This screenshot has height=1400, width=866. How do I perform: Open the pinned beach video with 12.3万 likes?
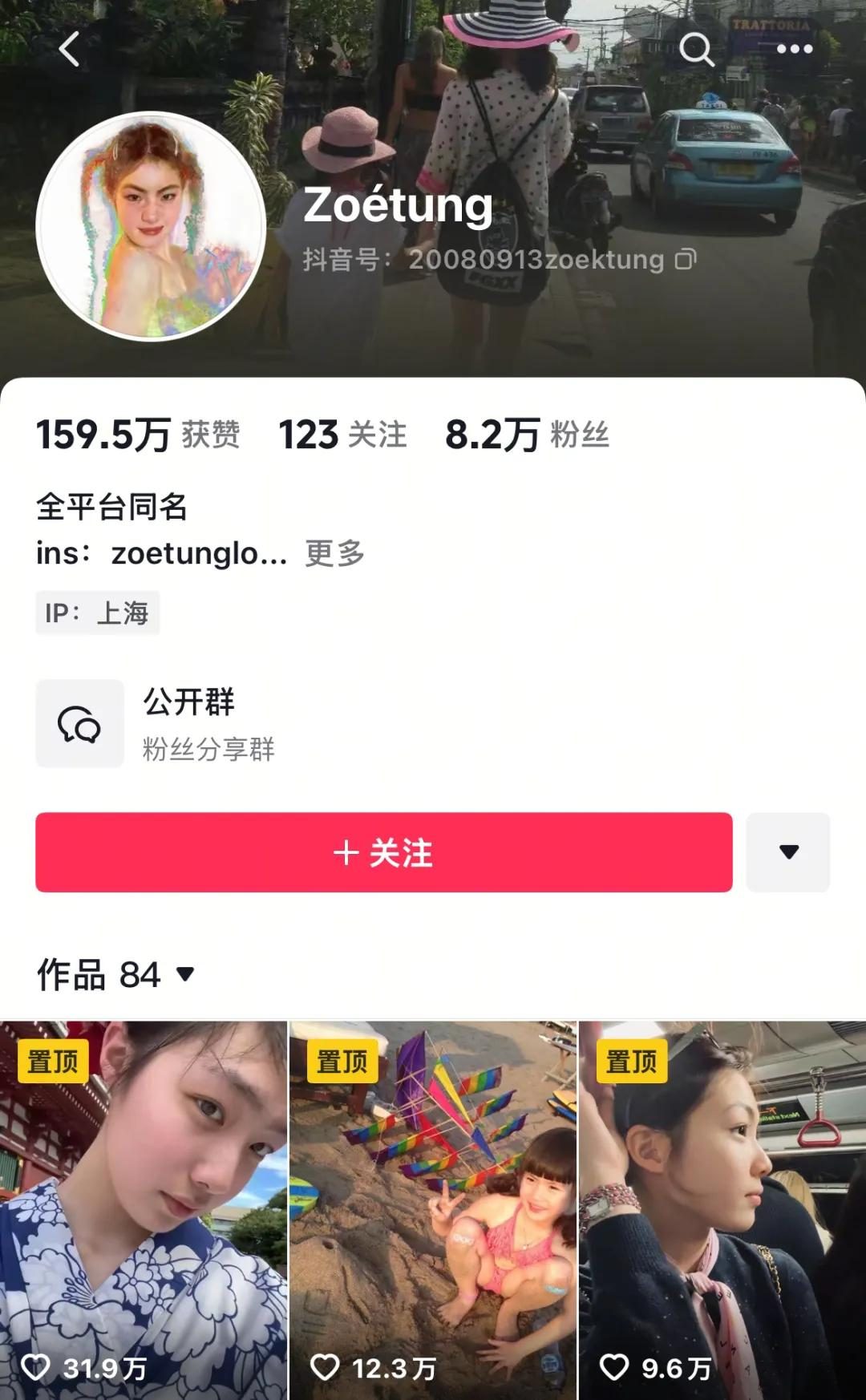433,1211
